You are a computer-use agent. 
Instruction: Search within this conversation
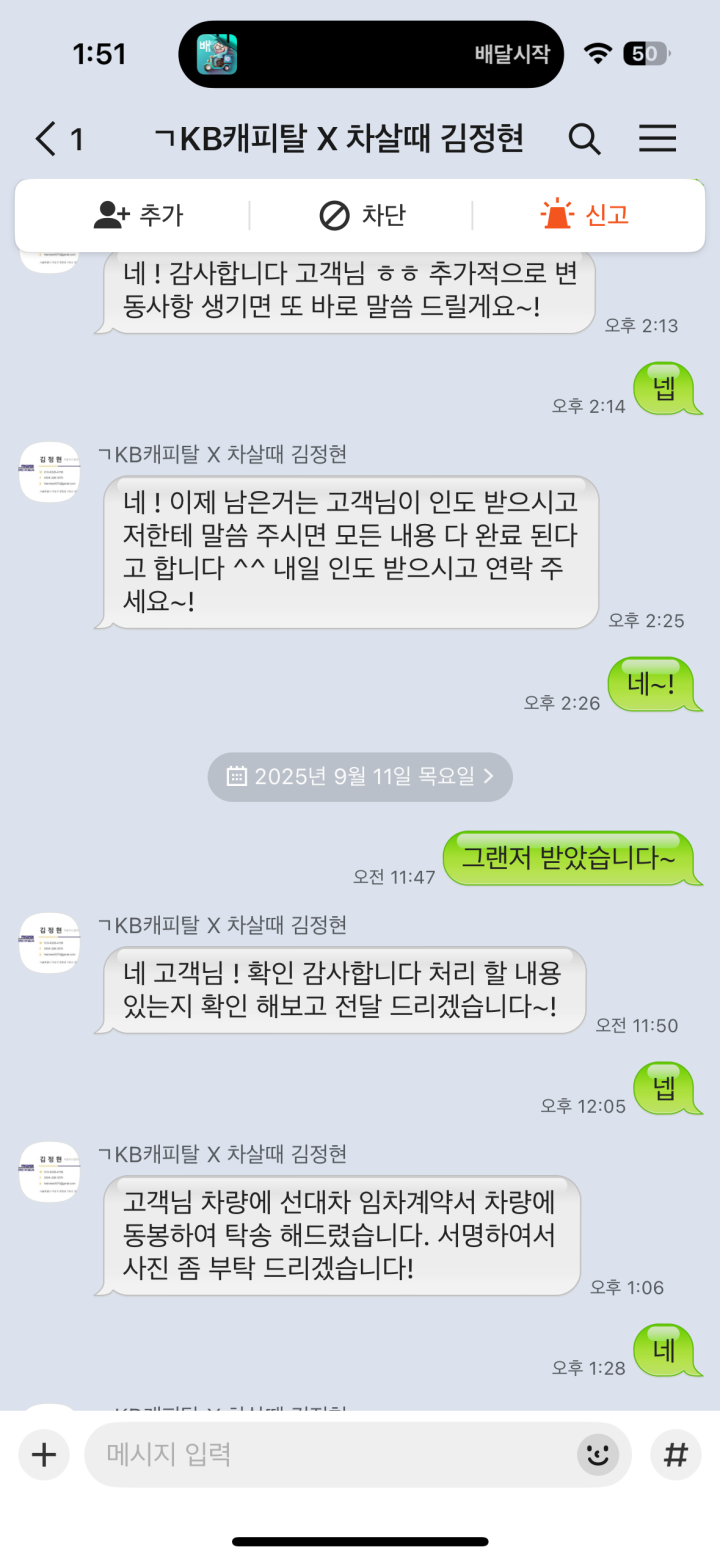tap(584, 139)
